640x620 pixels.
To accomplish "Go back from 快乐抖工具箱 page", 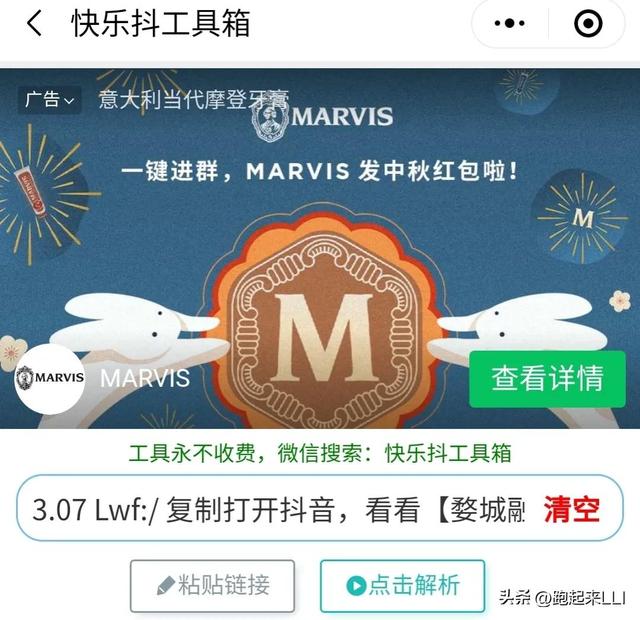I will click(x=34, y=23).
